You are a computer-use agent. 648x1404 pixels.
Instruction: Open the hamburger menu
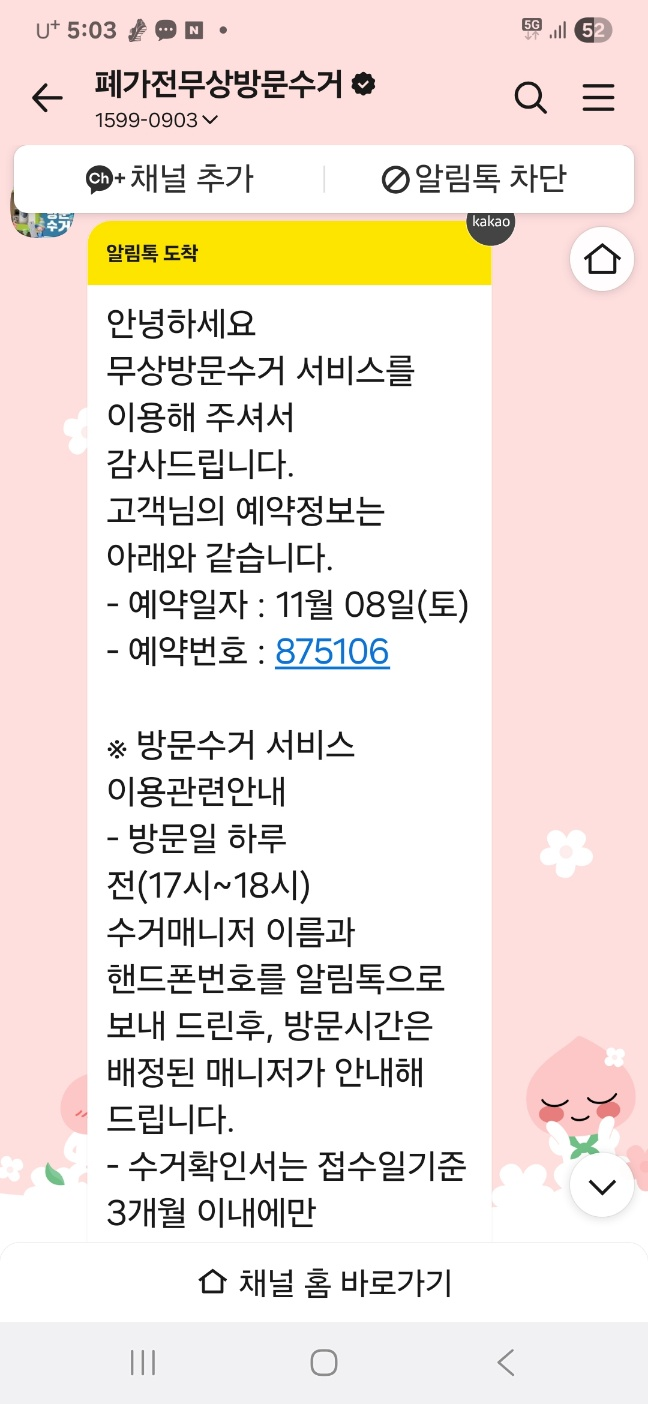point(598,98)
